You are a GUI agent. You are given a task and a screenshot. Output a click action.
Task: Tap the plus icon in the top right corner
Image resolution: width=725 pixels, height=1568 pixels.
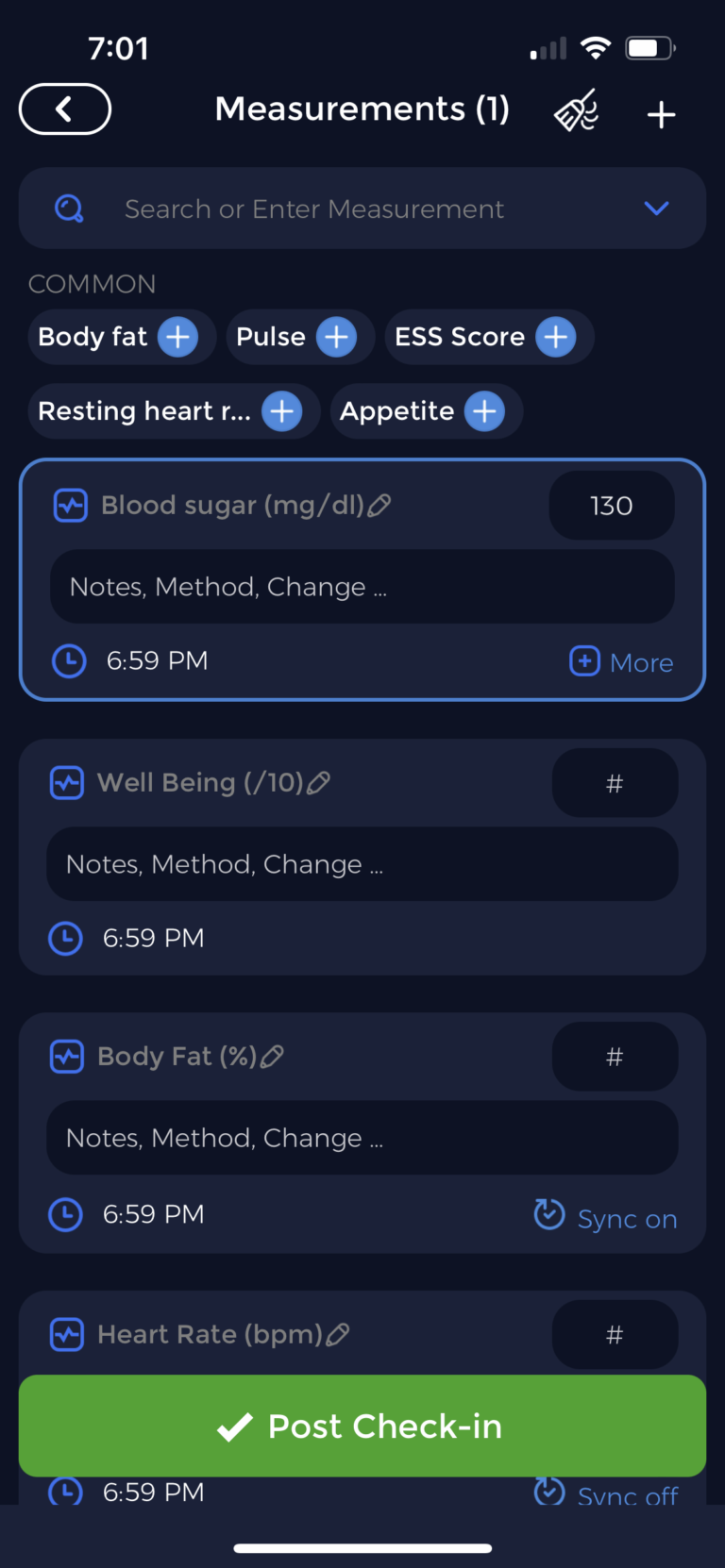point(660,114)
